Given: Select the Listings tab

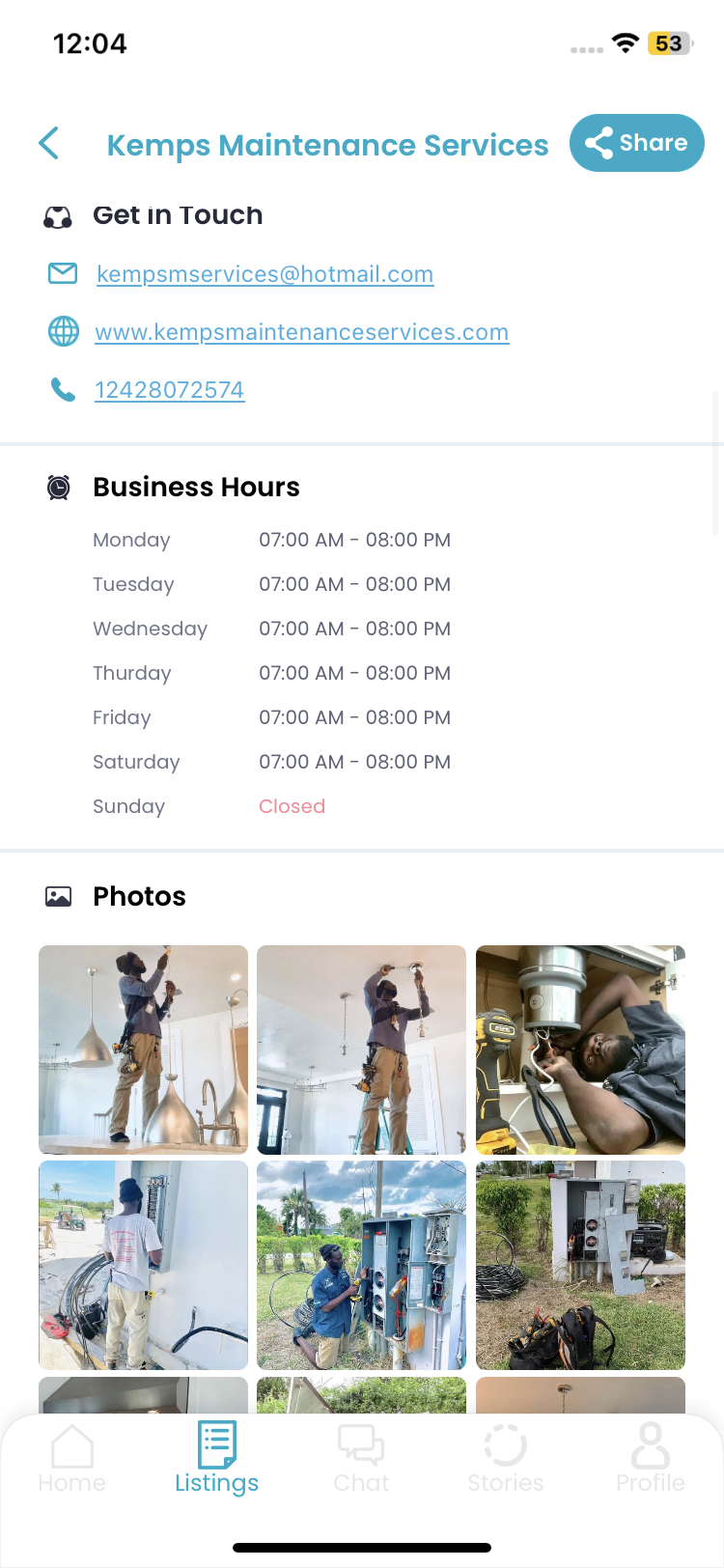Looking at the screenshot, I should click(217, 1459).
